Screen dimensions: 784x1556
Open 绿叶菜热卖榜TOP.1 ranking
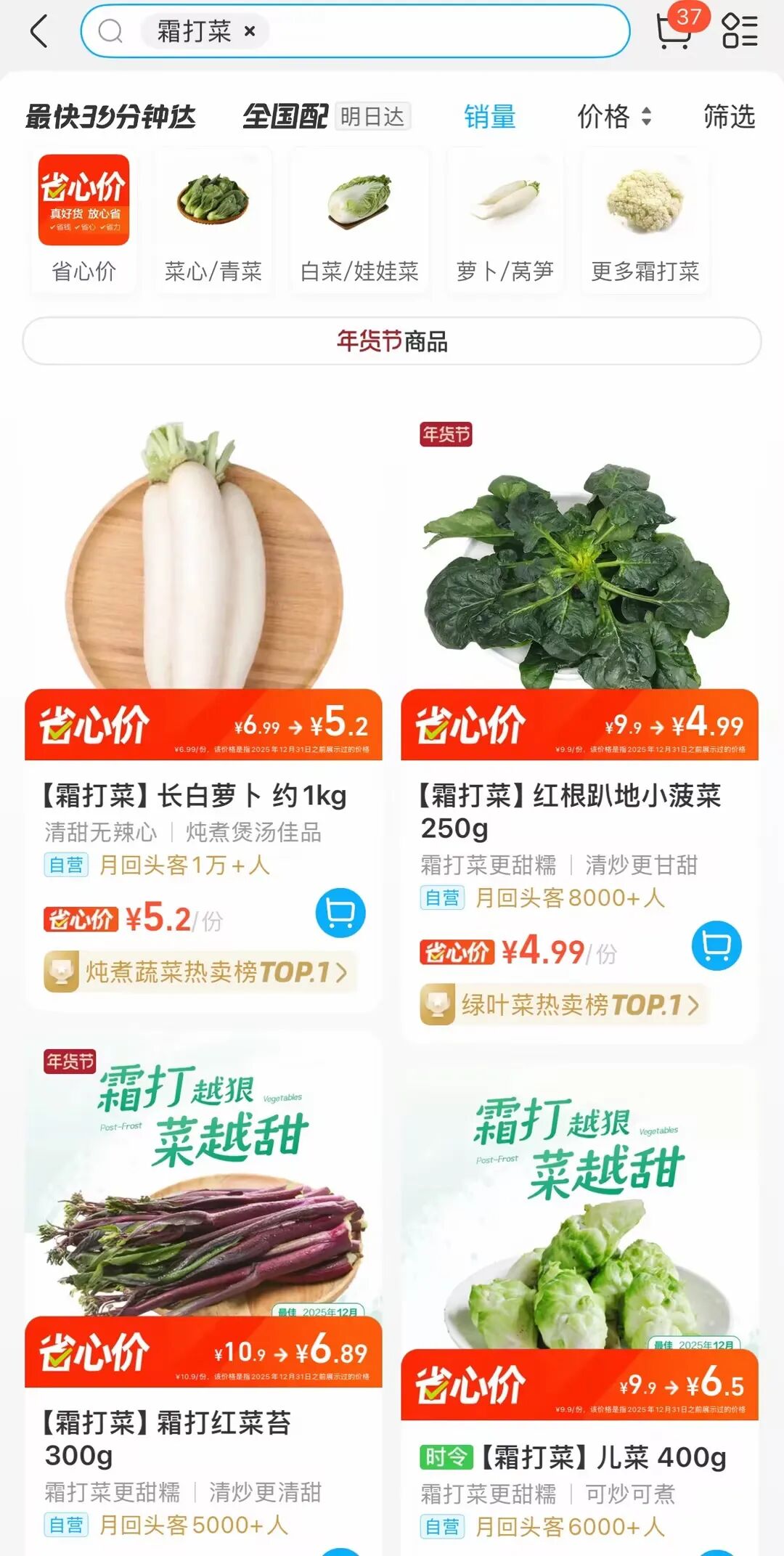pos(563,1005)
